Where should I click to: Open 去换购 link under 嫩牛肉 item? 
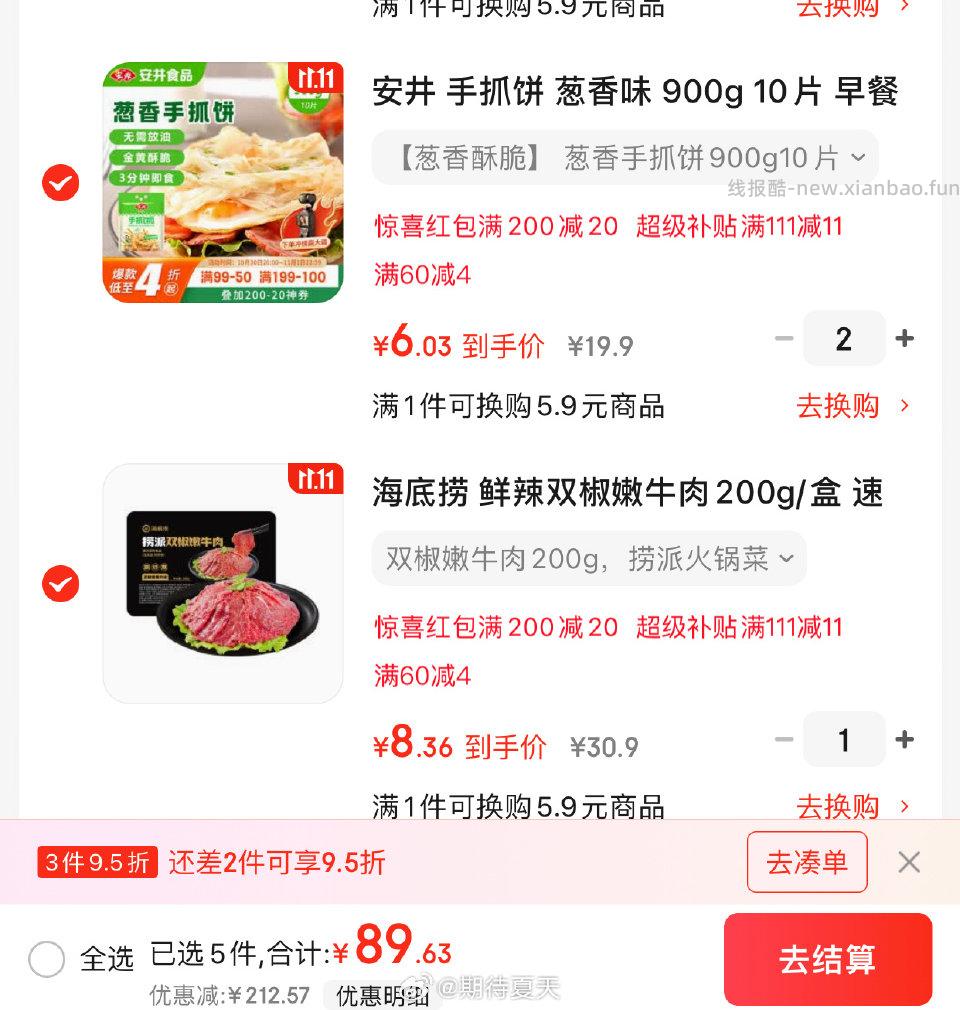(838, 807)
